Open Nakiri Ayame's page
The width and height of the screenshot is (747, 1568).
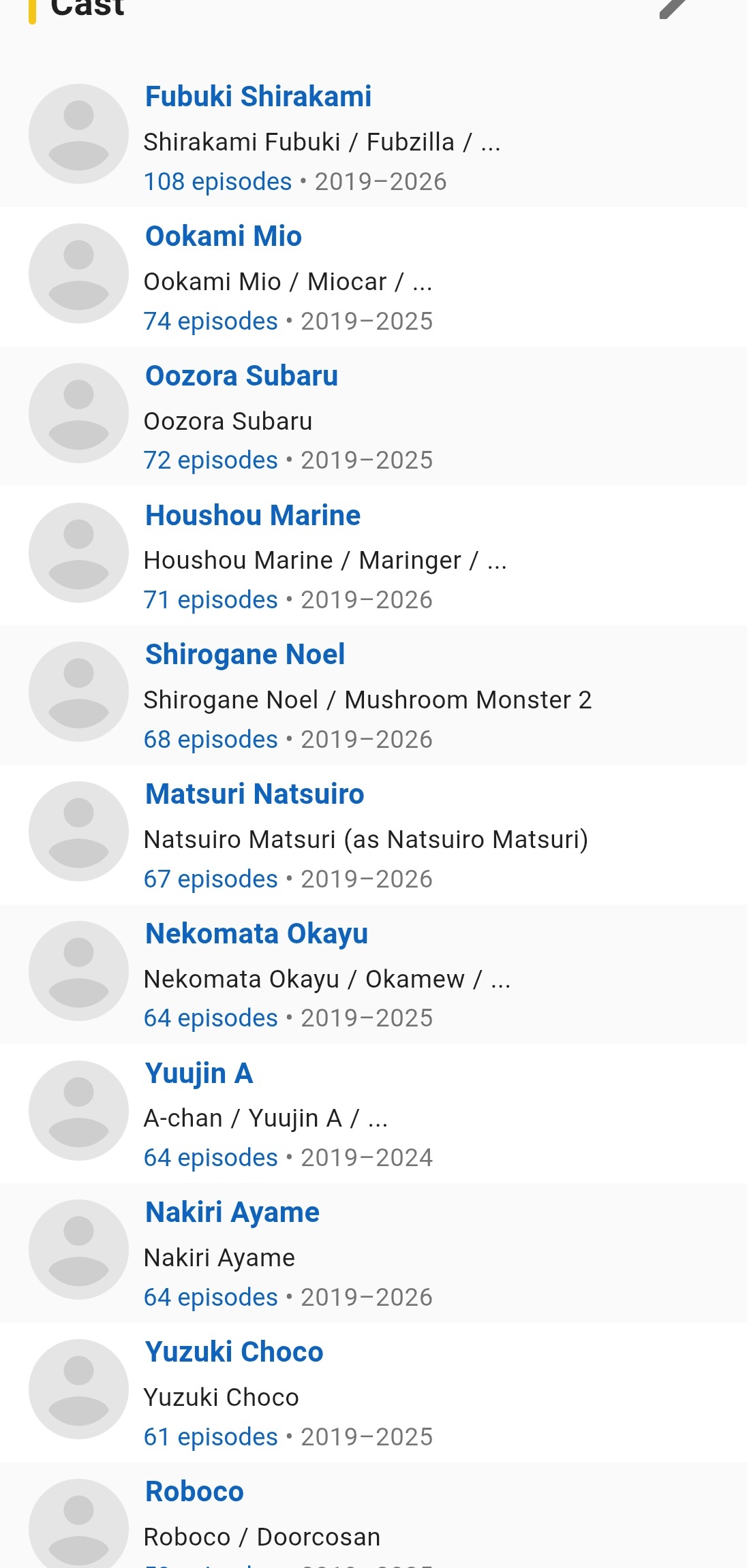coord(232,1212)
